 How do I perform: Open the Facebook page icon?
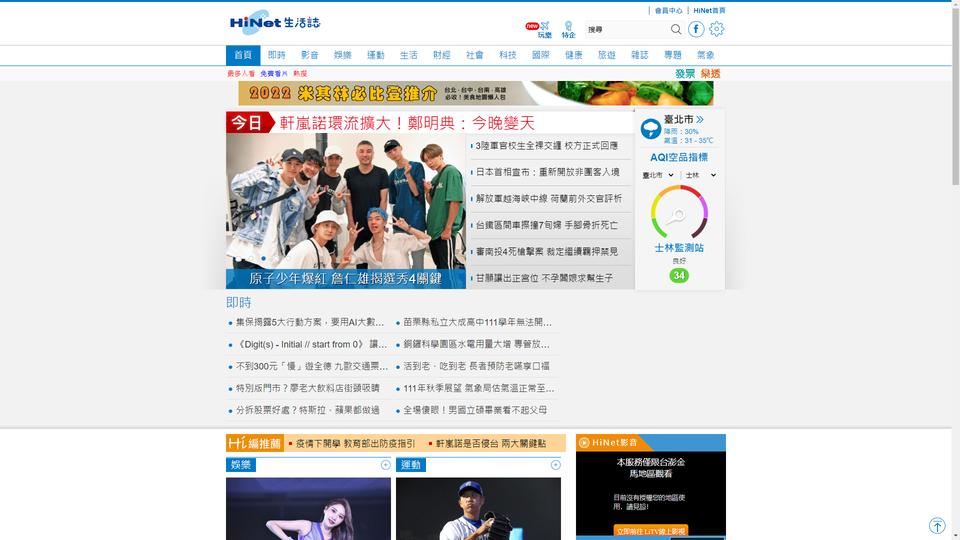tap(696, 29)
